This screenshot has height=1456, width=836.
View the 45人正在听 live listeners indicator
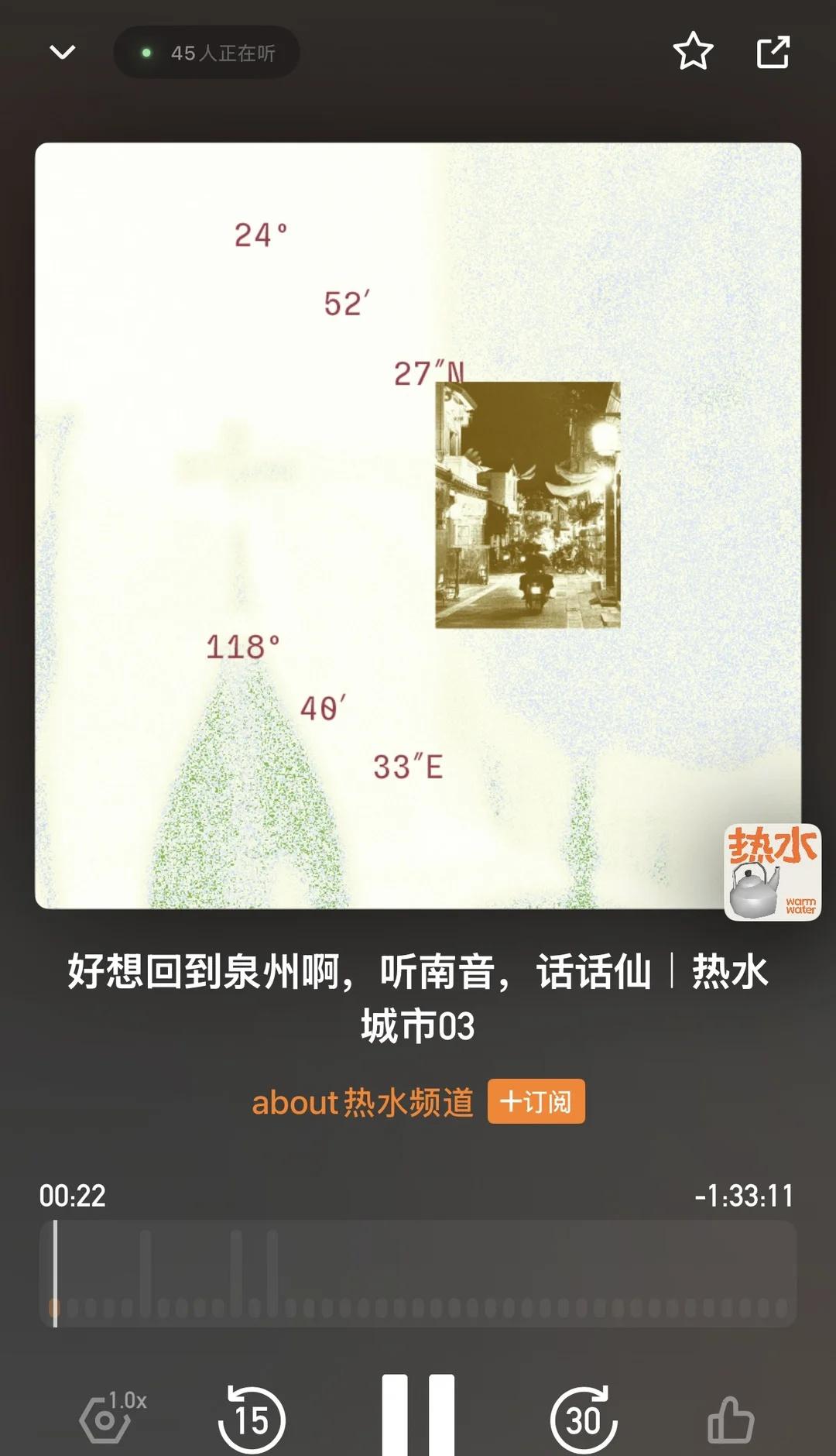[x=205, y=53]
